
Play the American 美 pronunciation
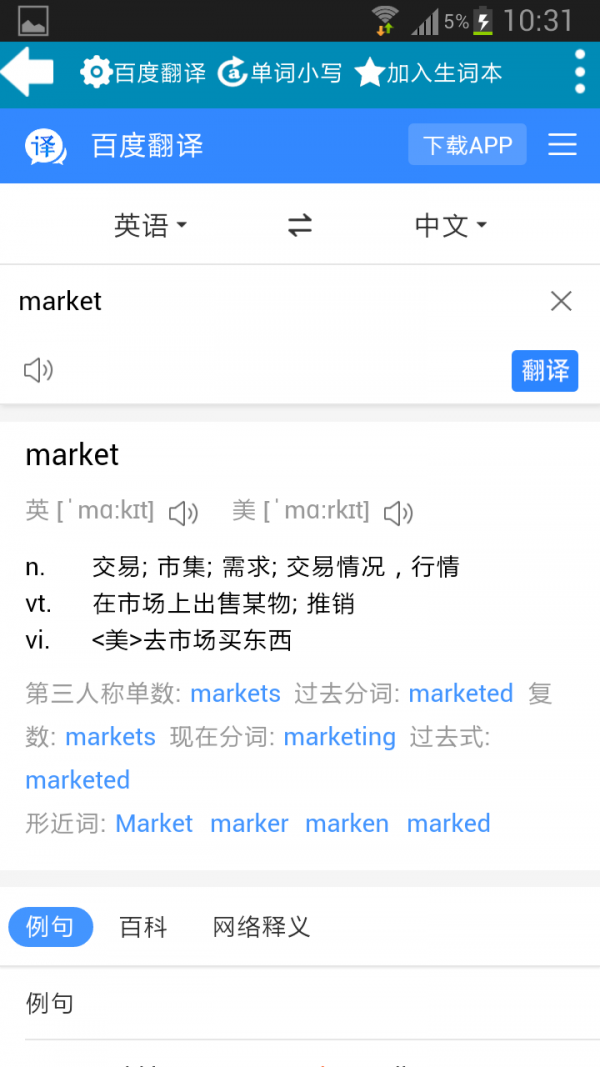coord(398,513)
